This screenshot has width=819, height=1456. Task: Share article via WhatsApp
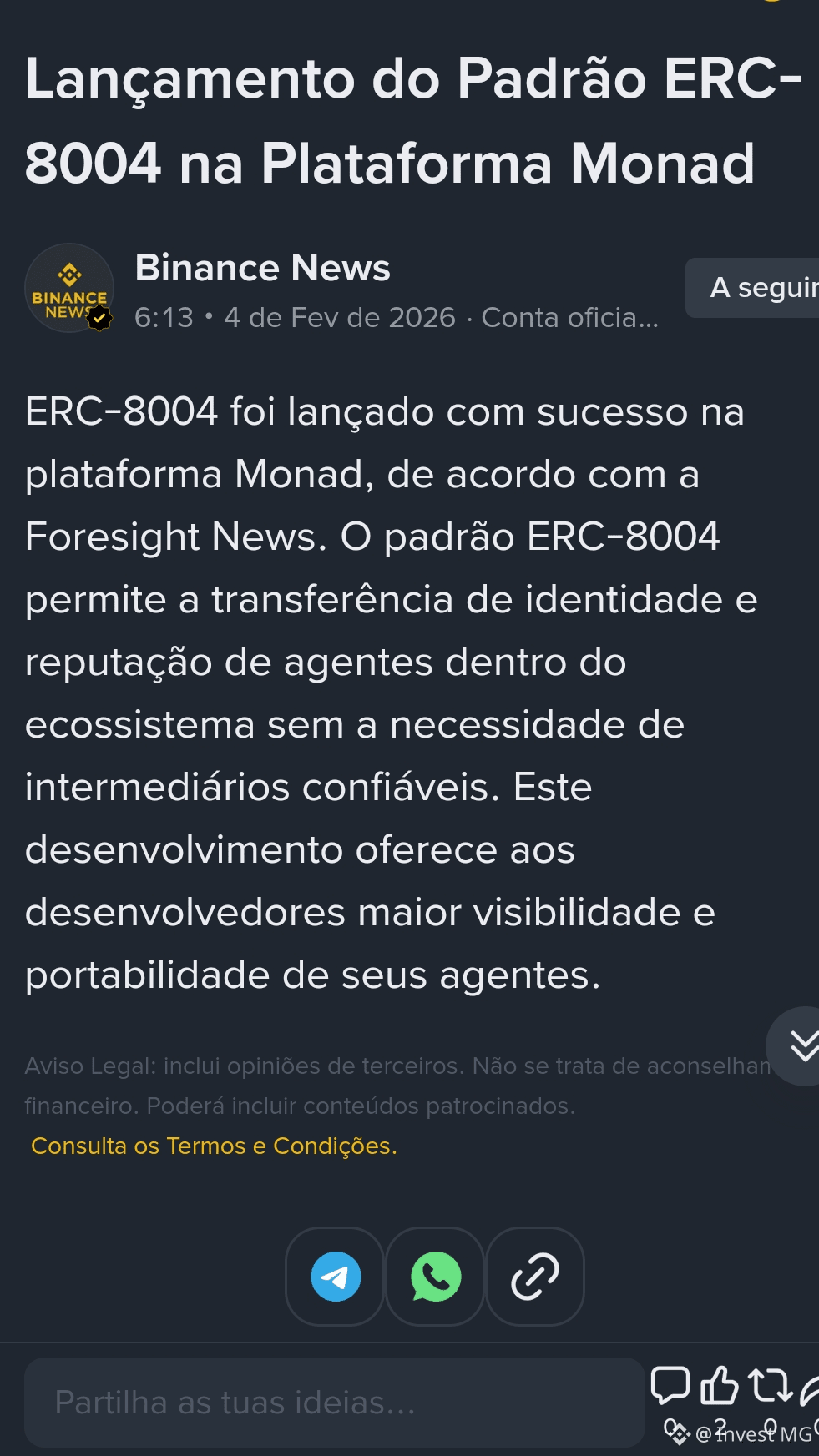(435, 1277)
